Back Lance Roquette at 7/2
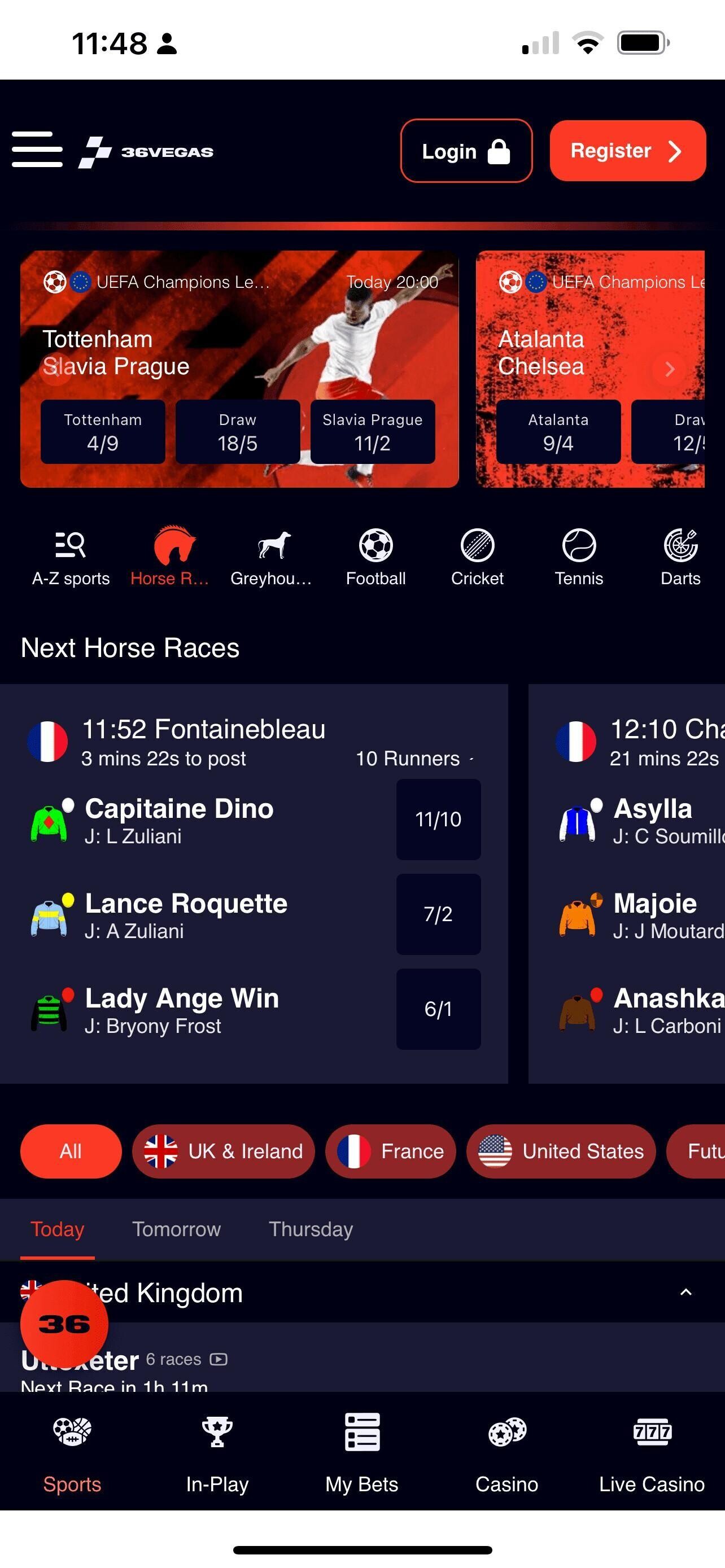 [438, 914]
